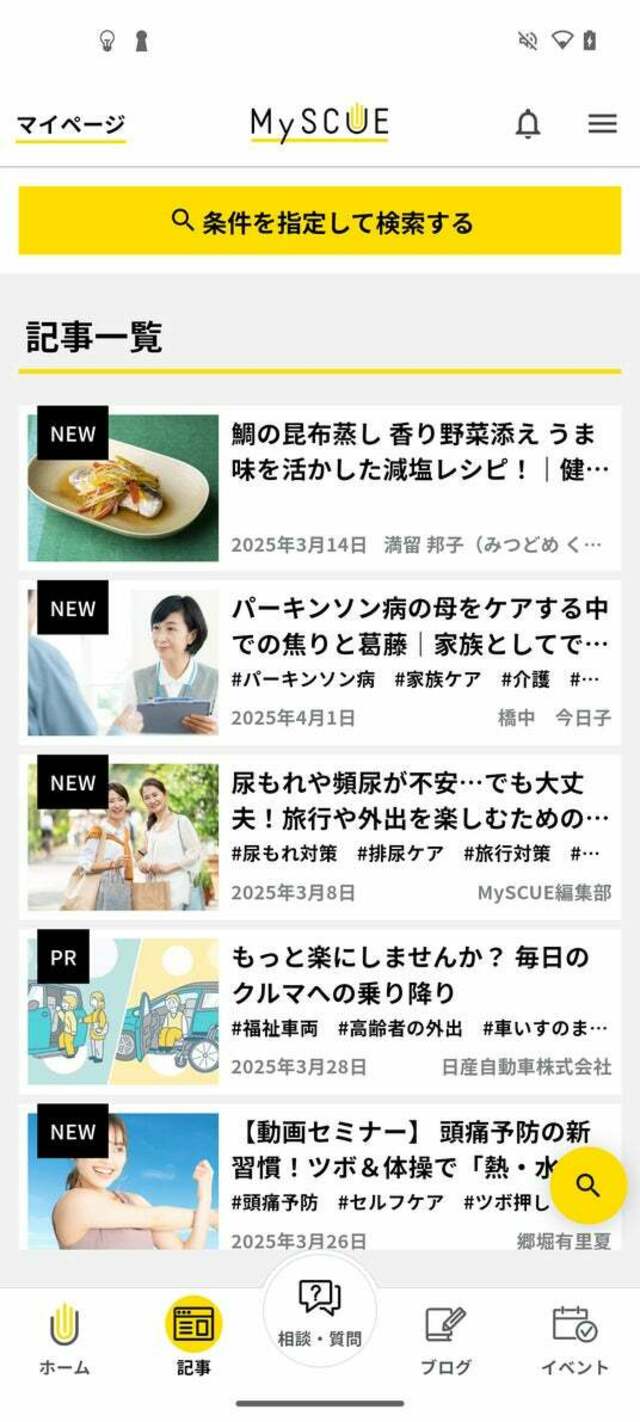640x1422 pixels.
Task: Open the notifications bell
Action: (527, 123)
